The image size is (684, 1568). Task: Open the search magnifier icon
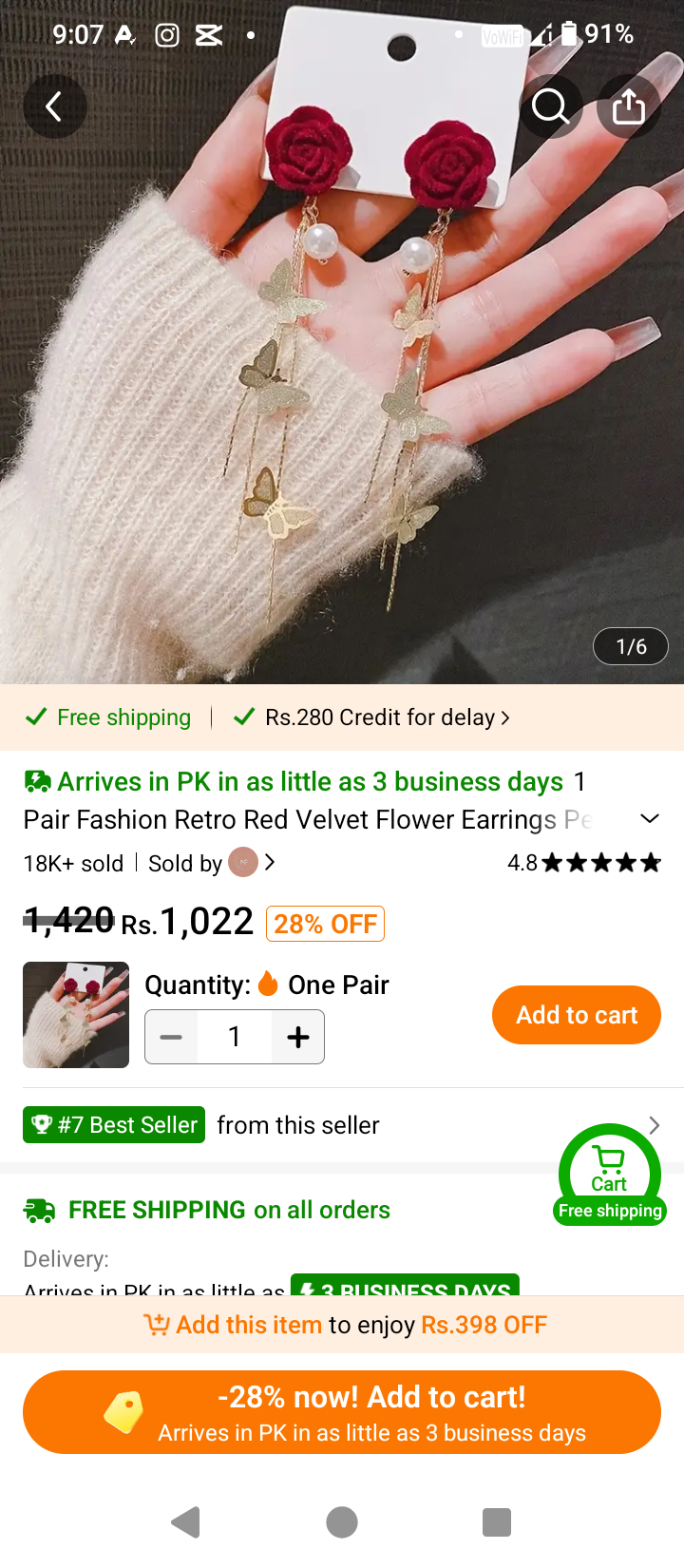(x=551, y=106)
